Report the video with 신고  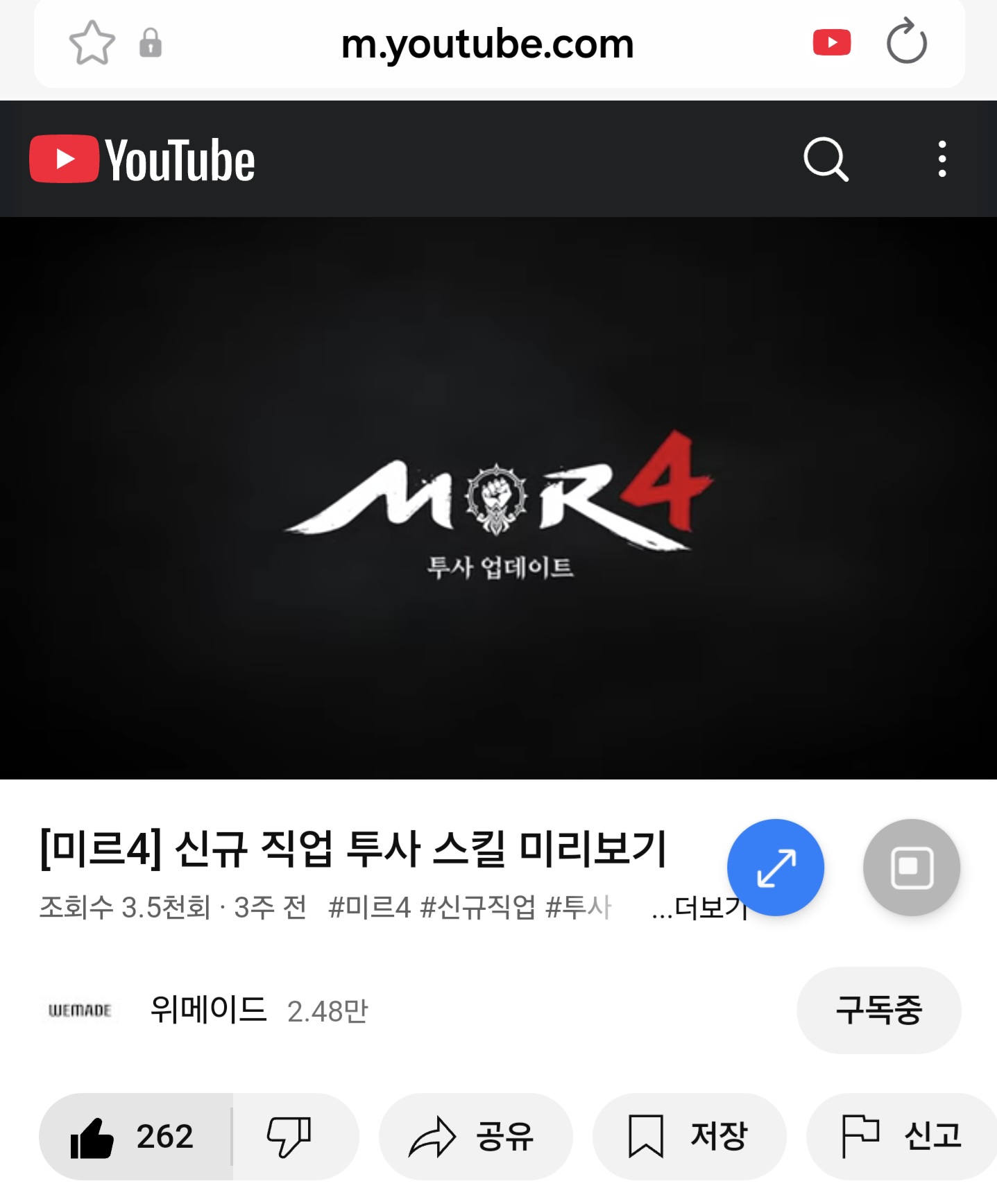902,1137
